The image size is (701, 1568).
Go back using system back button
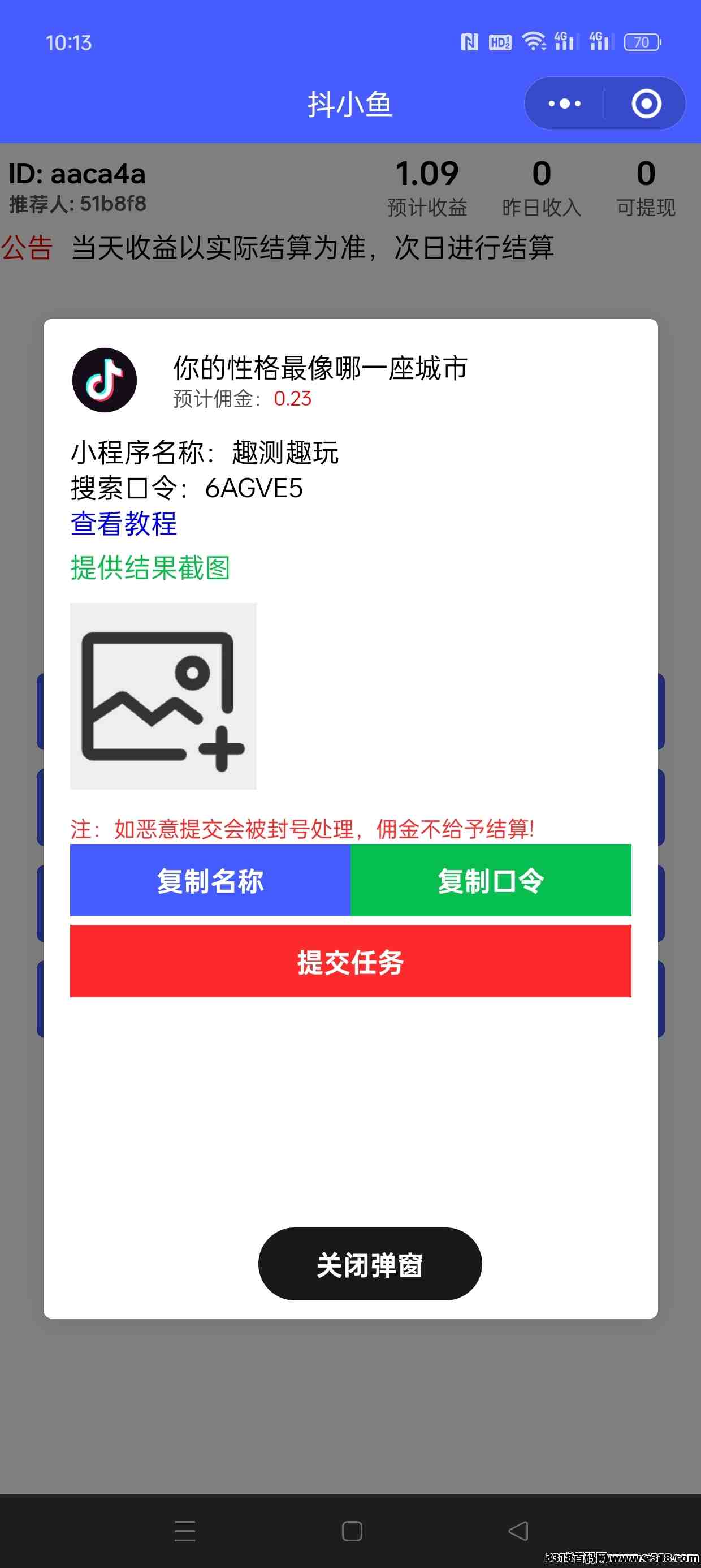click(x=518, y=1530)
